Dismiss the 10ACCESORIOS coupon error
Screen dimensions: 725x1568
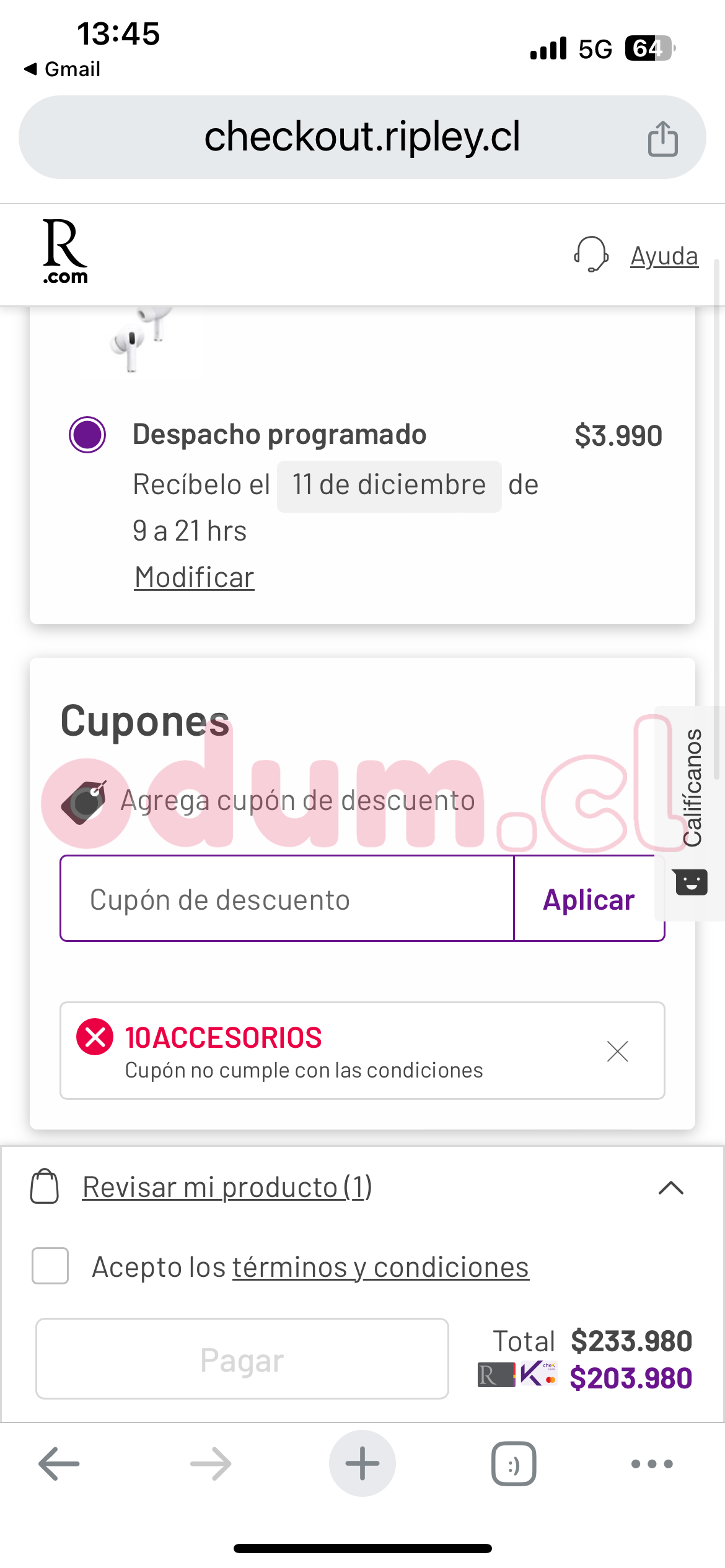pos(617,1052)
